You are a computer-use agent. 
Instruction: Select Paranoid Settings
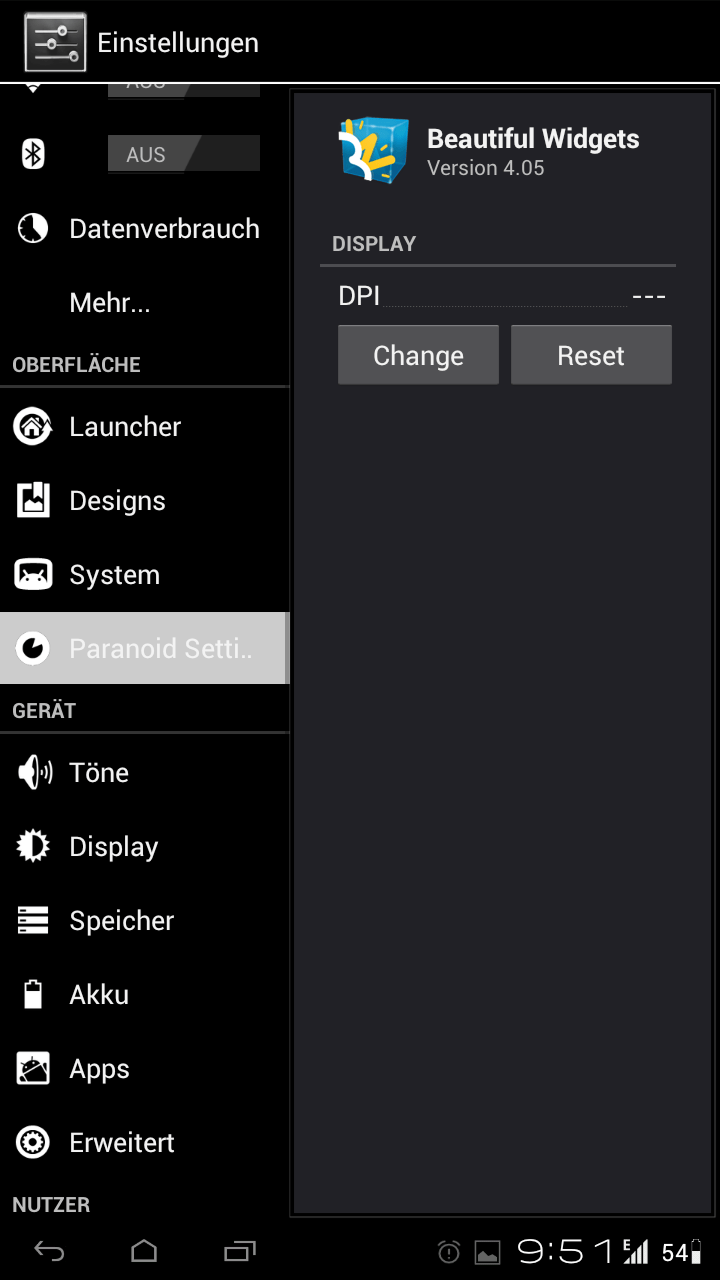144,648
